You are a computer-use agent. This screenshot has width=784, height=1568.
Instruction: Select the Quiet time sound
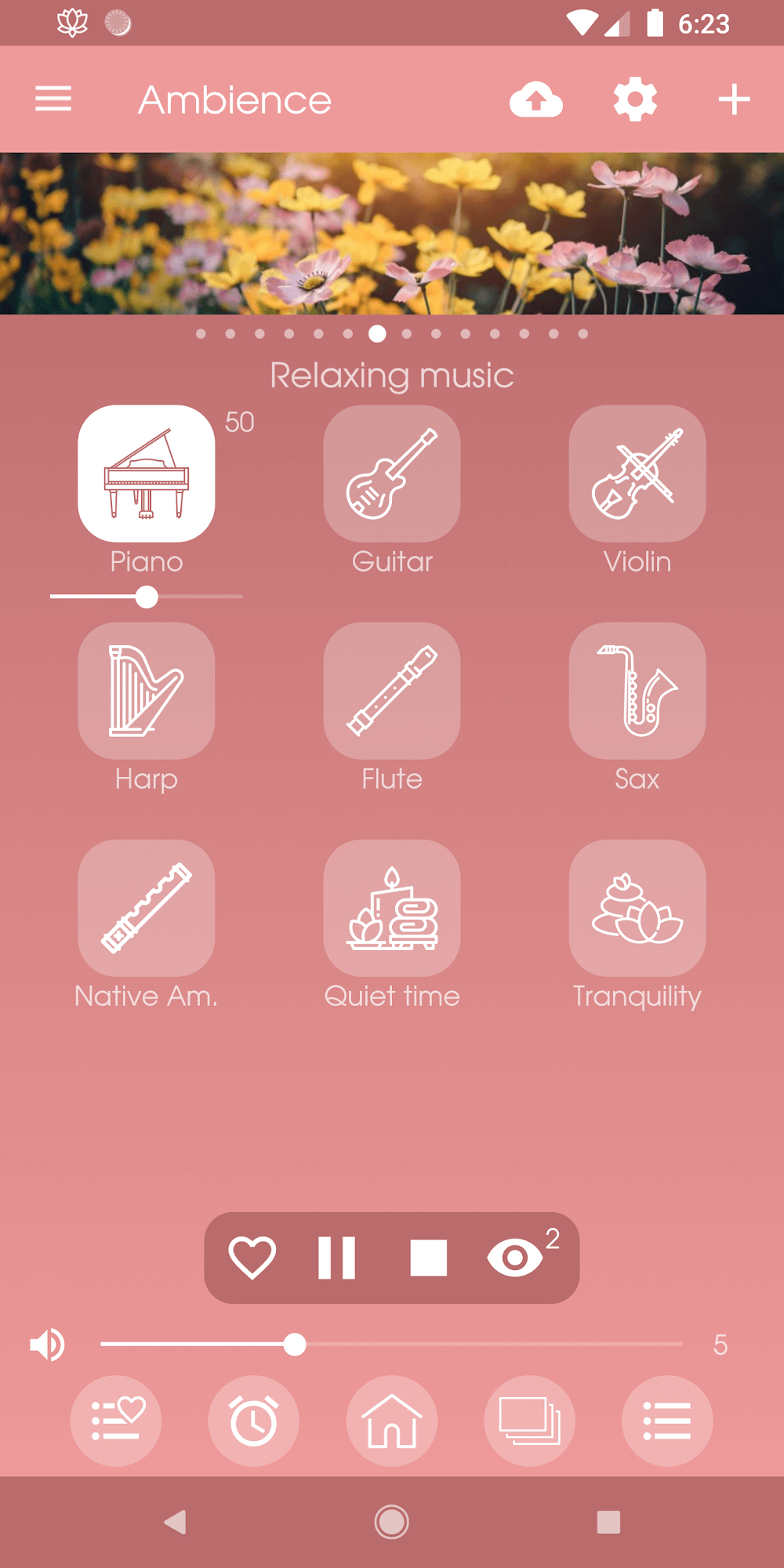[392, 908]
